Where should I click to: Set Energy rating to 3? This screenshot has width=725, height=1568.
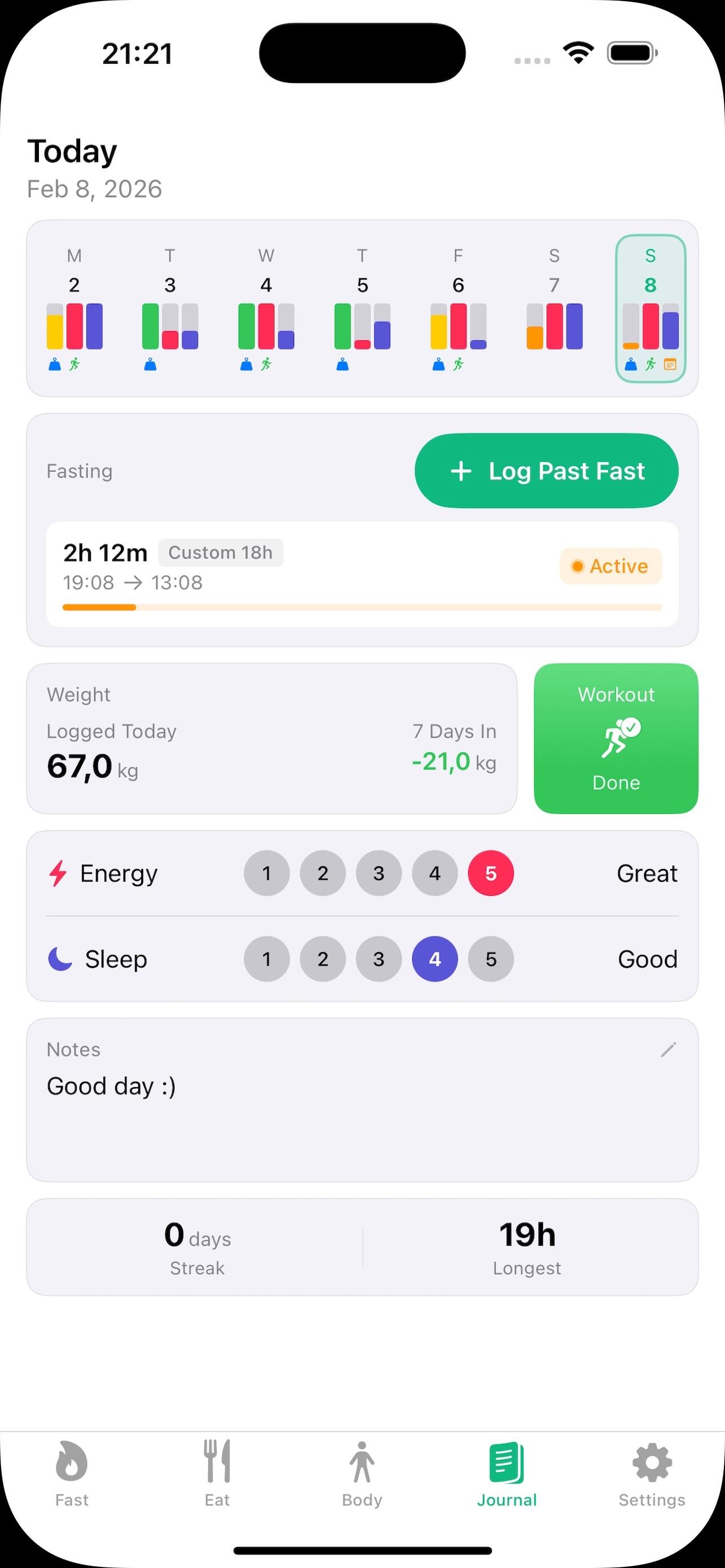pyautogui.click(x=379, y=873)
